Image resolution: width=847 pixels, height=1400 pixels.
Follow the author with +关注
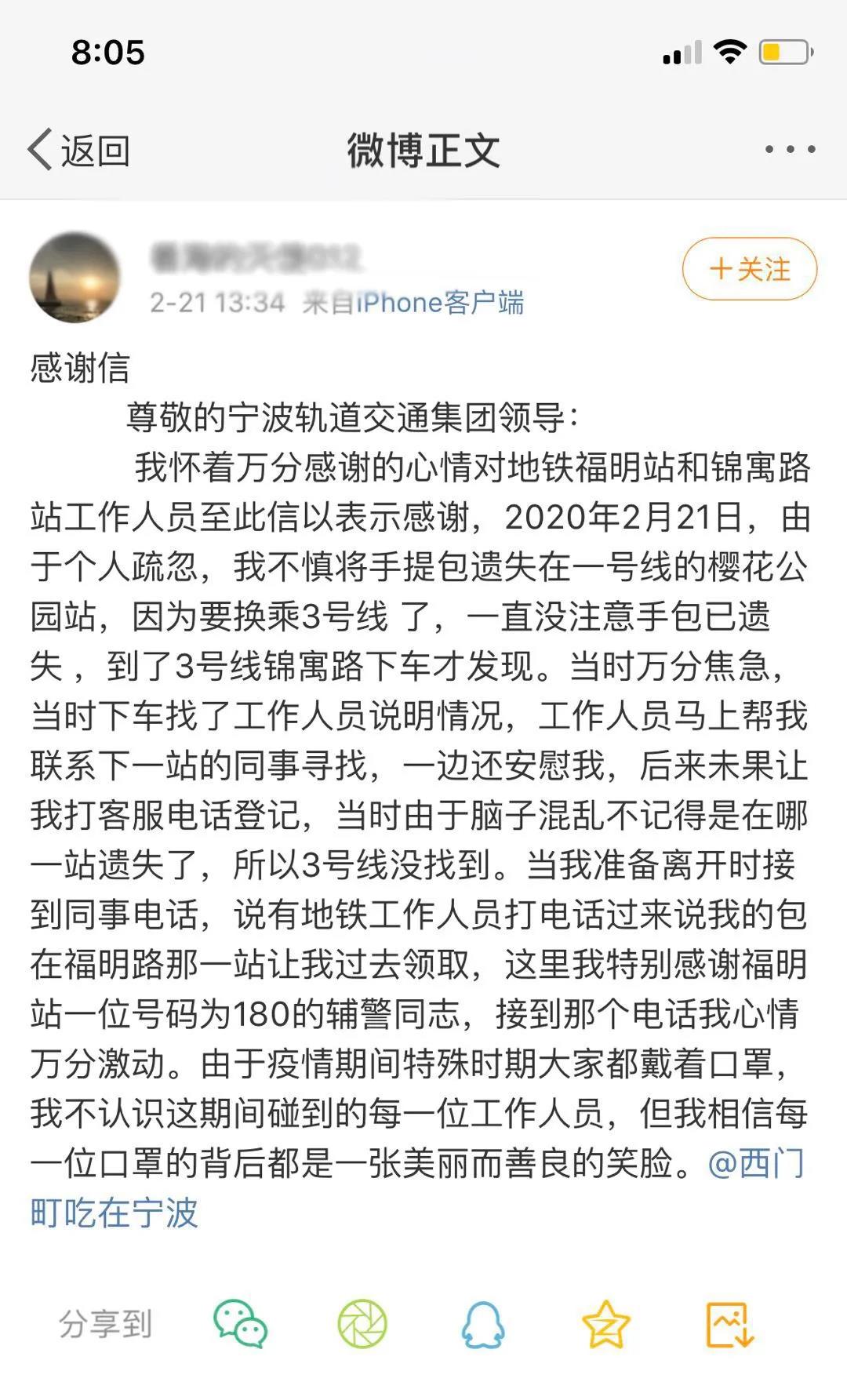(x=749, y=269)
